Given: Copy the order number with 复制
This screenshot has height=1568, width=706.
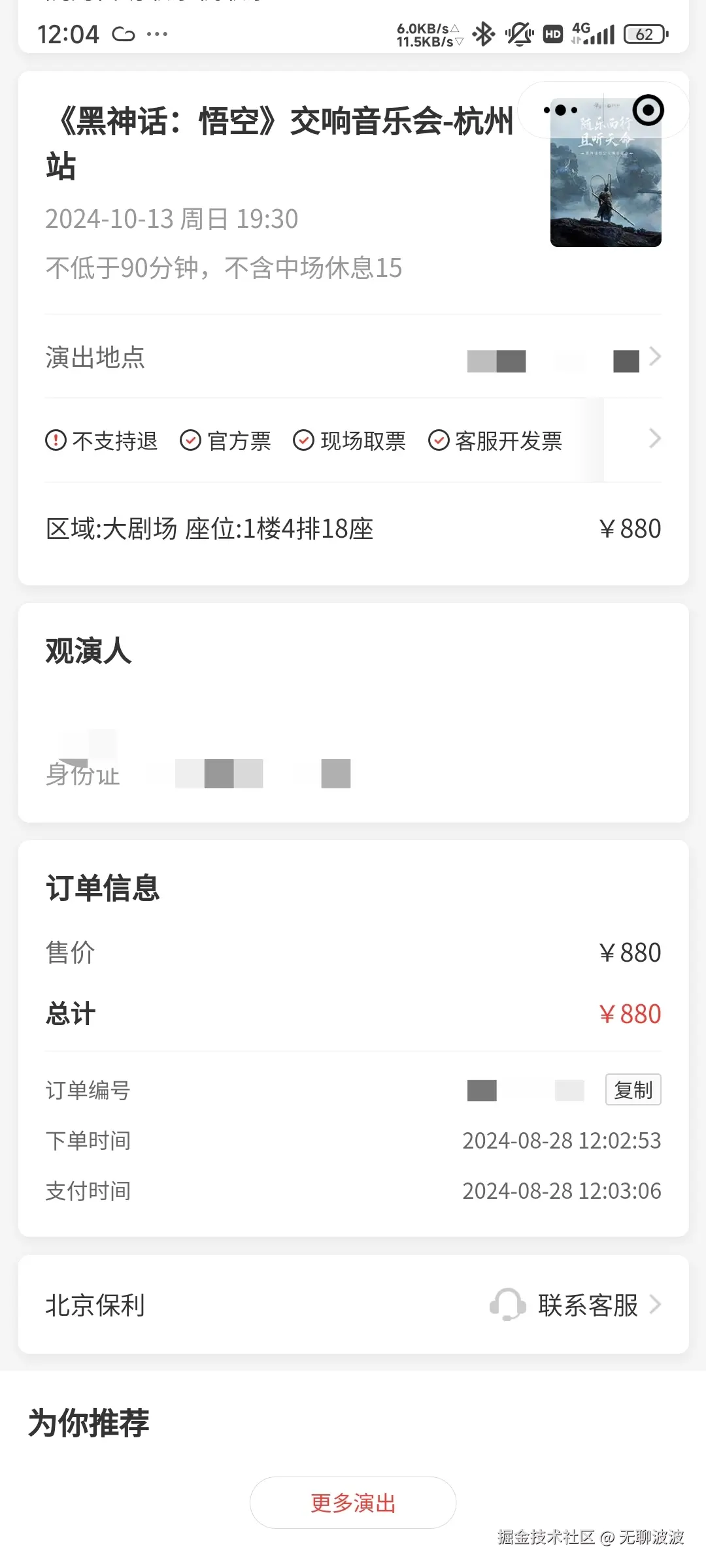Looking at the screenshot, I should pyautogui.click(x=633, y=1090).
